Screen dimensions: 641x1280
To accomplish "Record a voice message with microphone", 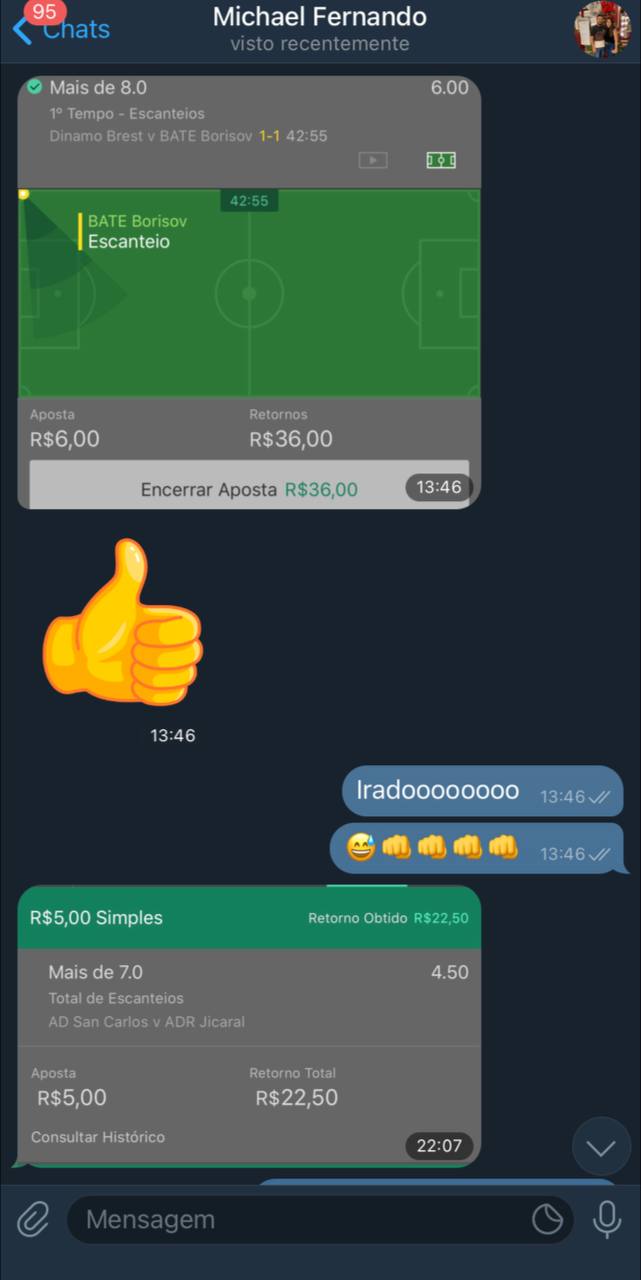I will [x=606, y=1219].
